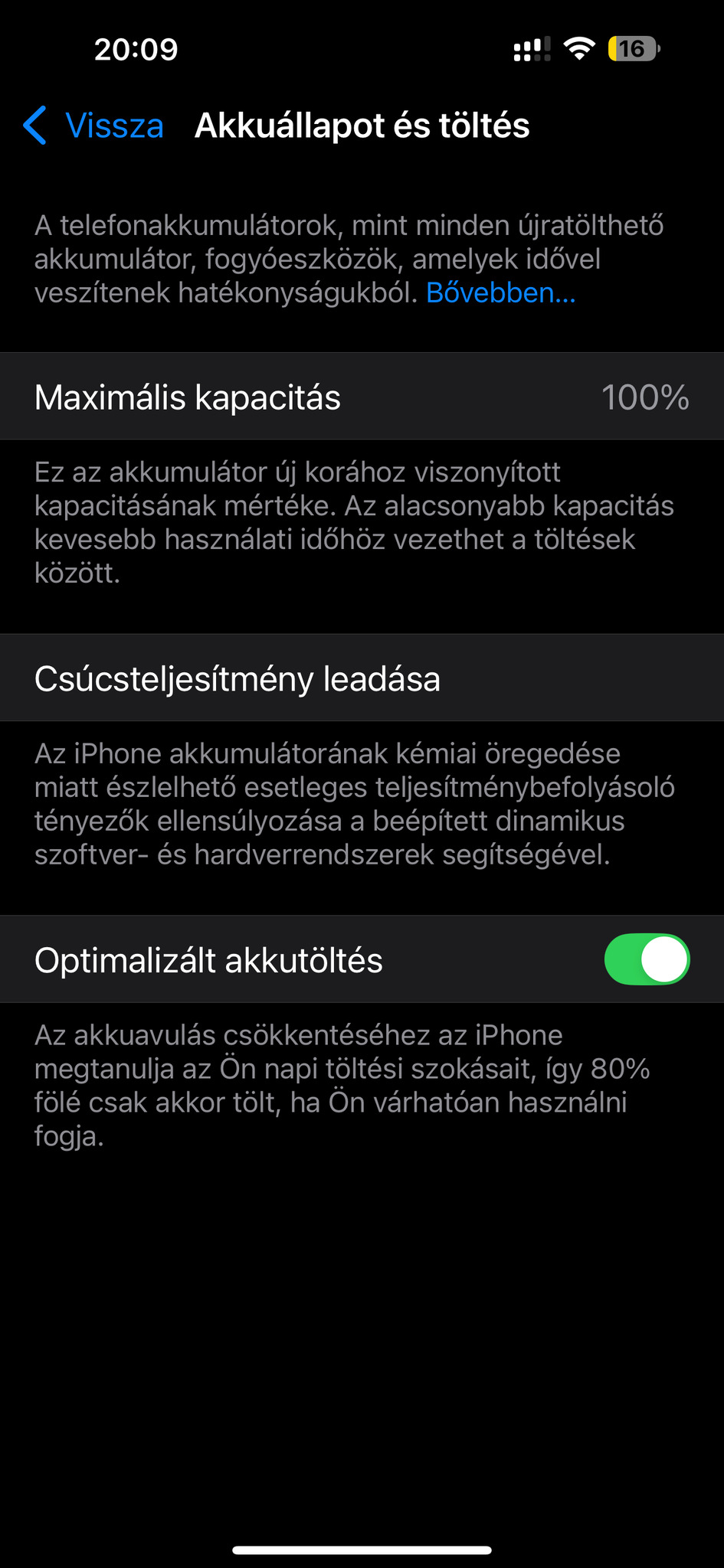Open the Bővebben… link
This screenshot has height=1568, width=724.
(x=500, y=292)
